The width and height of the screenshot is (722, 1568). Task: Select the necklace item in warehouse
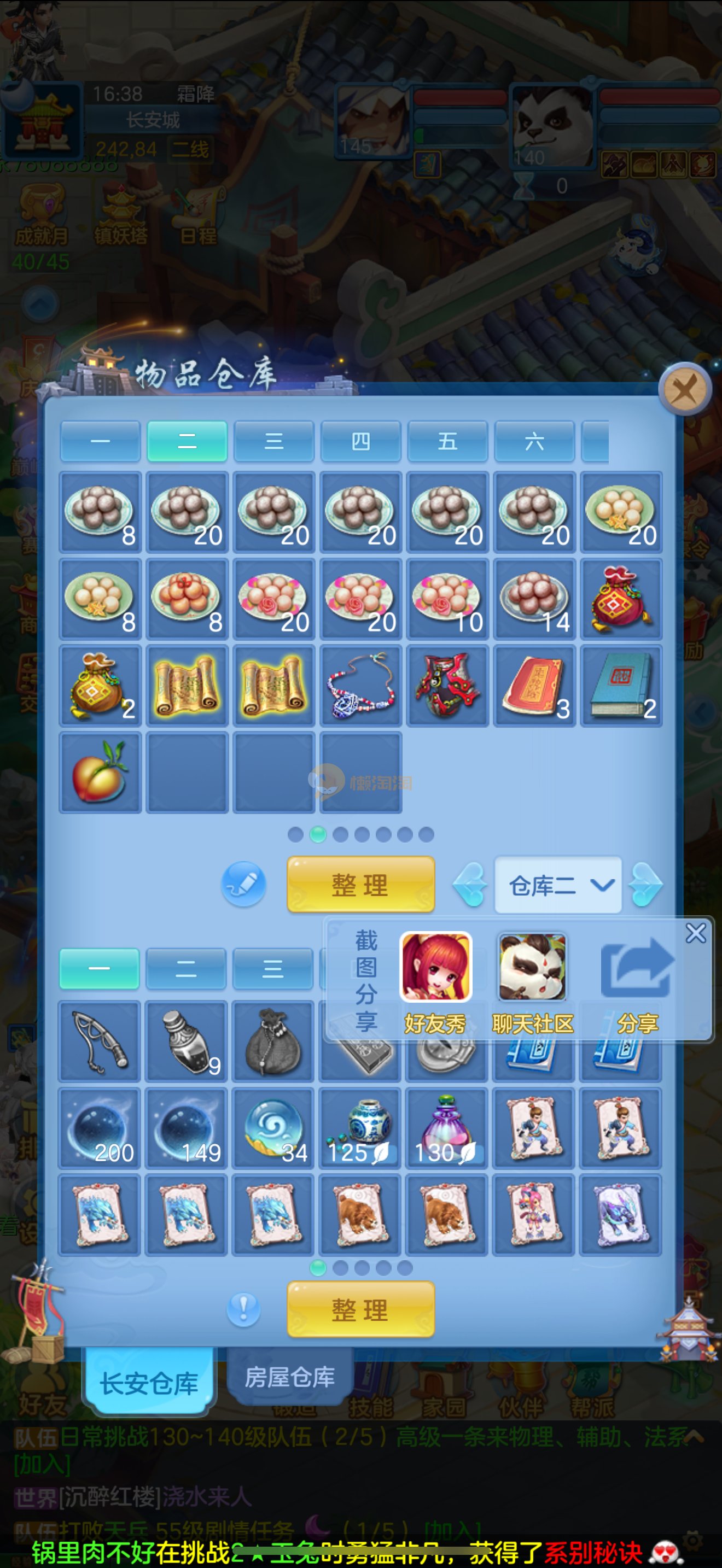361,686
